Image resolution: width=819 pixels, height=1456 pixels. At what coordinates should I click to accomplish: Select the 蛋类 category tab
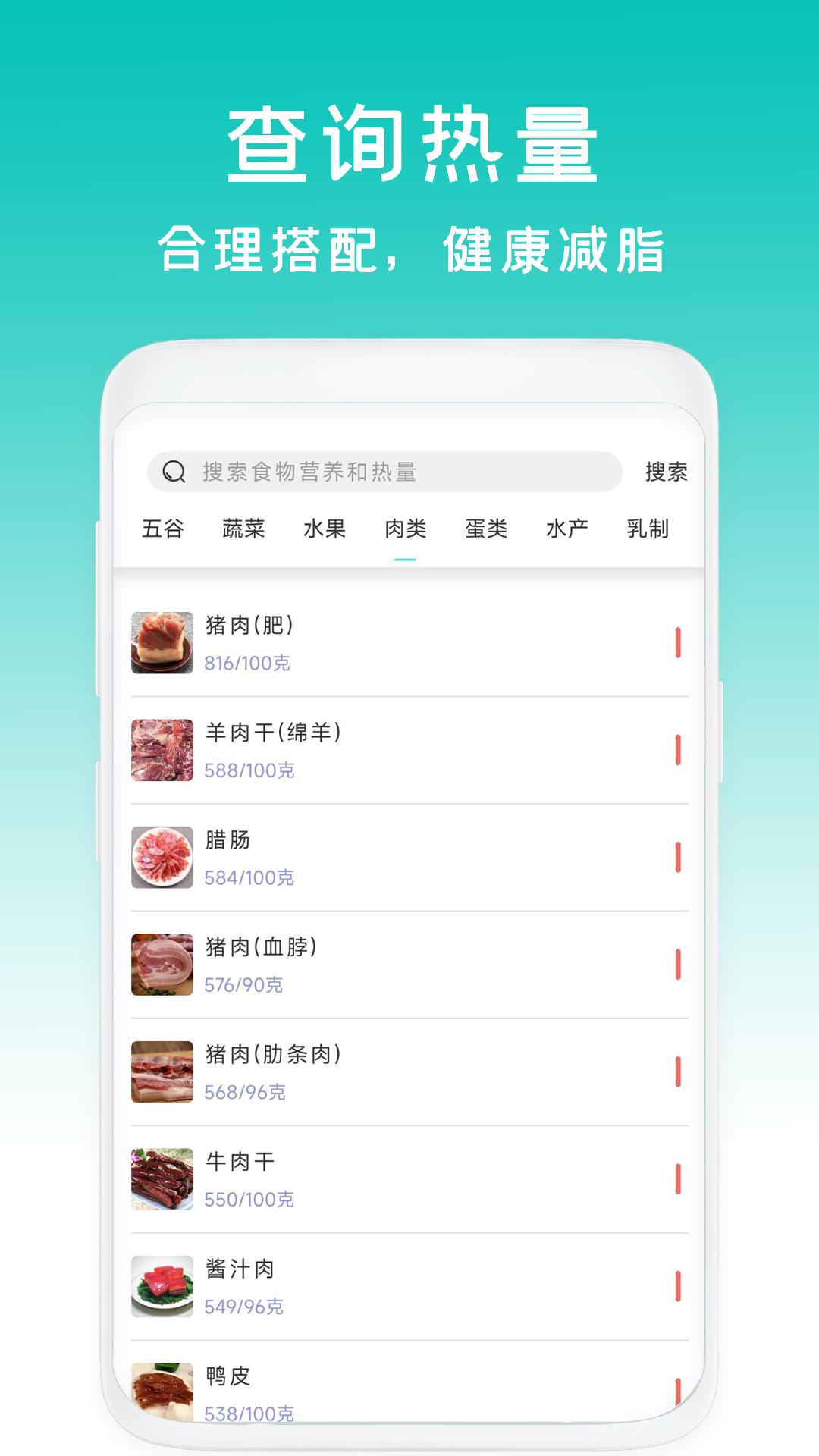pos(486,529)
